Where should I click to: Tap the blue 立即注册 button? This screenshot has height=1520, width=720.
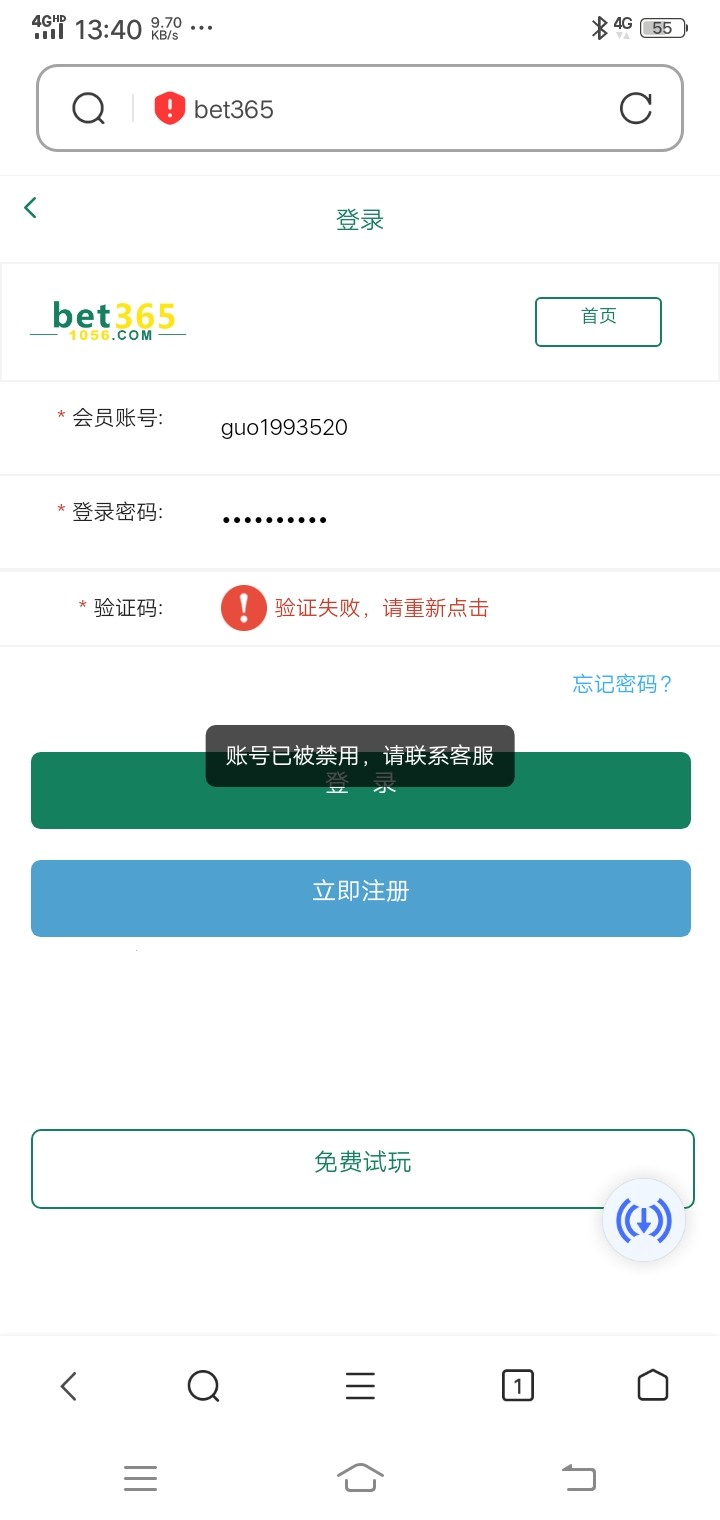pyautogui.click(x=360, y=897)
